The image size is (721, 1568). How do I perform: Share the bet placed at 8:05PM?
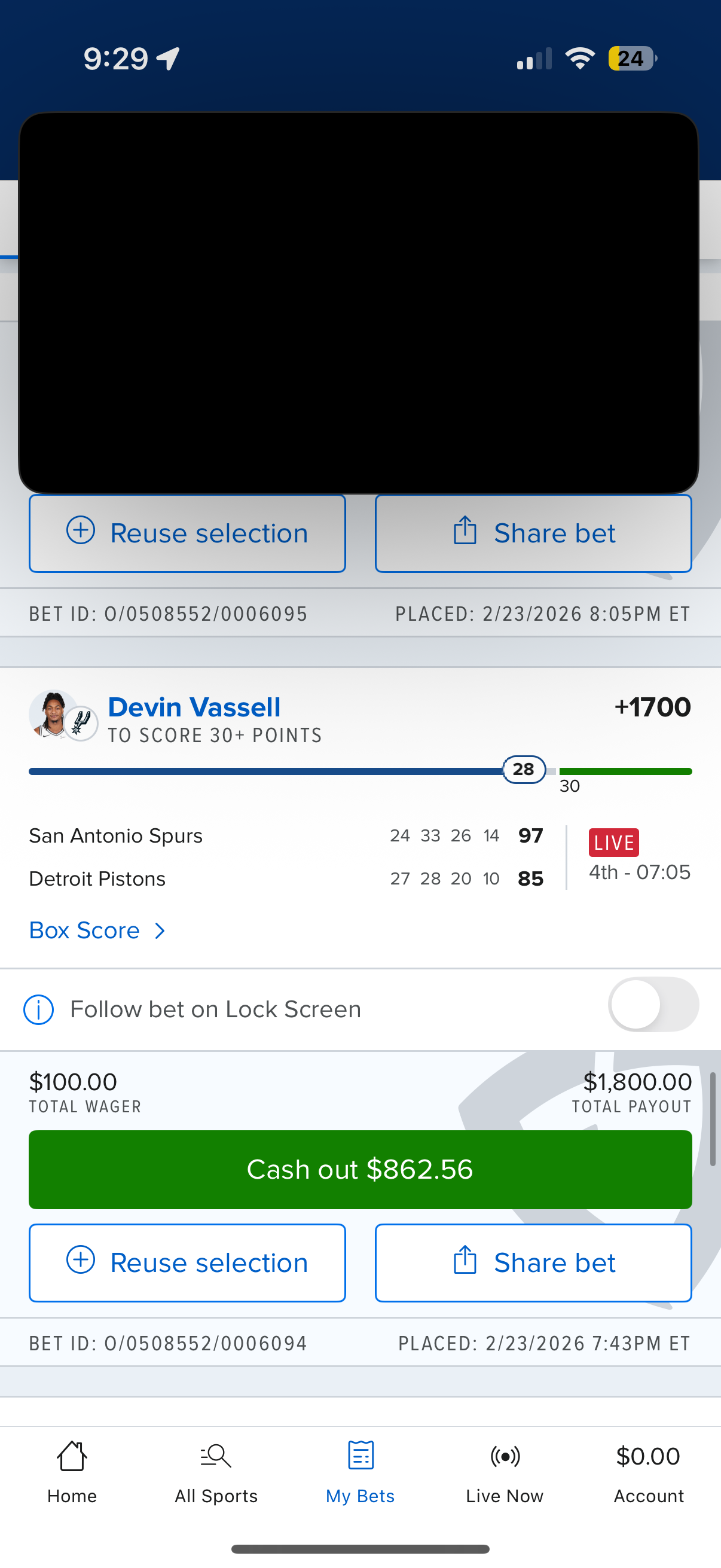(533, 534)
